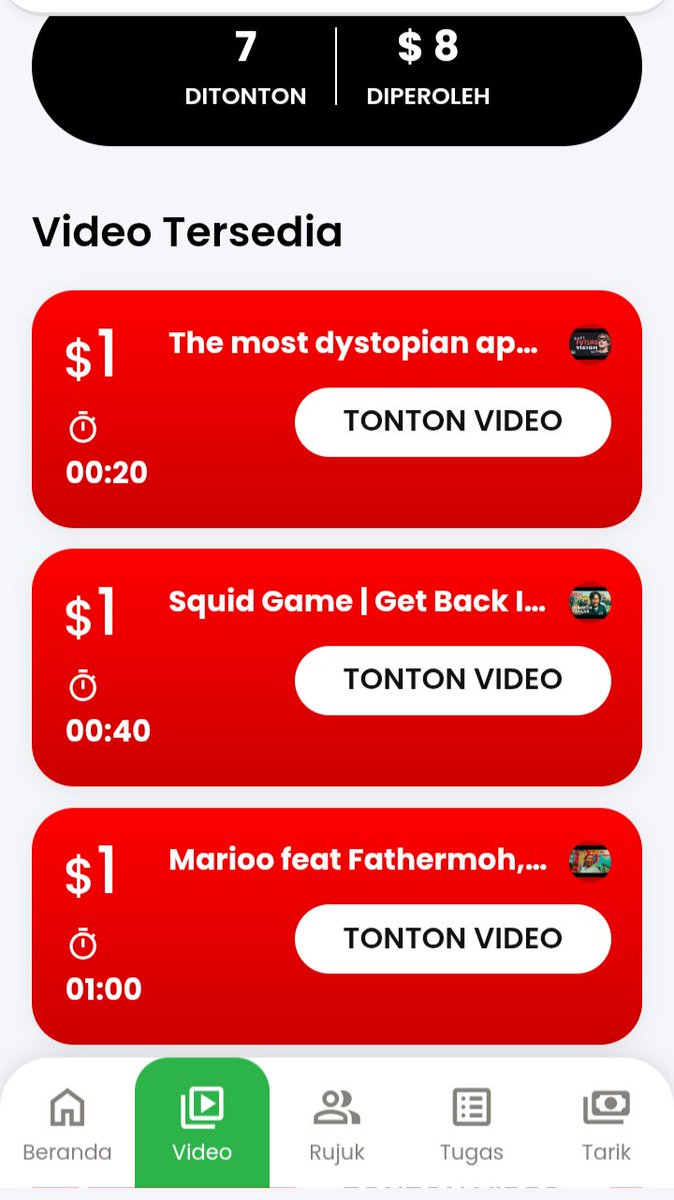Open the Rujuk tab

coord(337,1124)
